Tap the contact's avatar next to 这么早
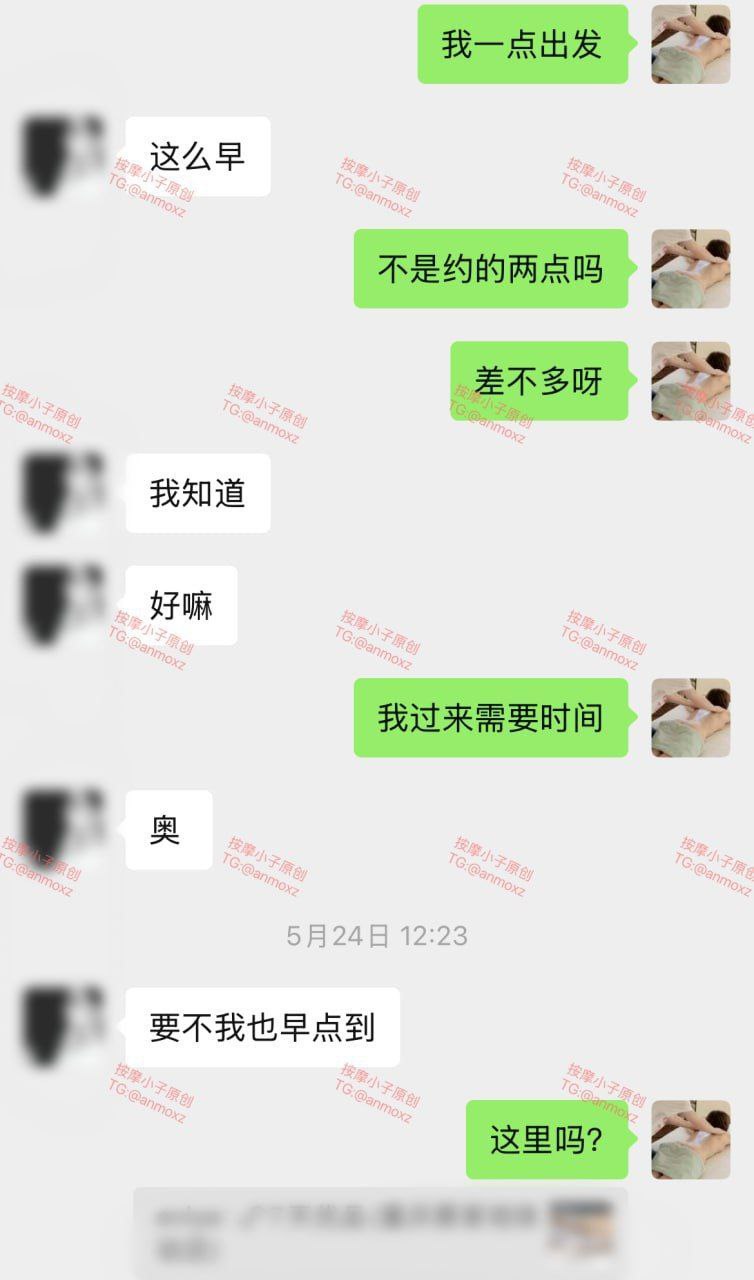 pos(64,156)
